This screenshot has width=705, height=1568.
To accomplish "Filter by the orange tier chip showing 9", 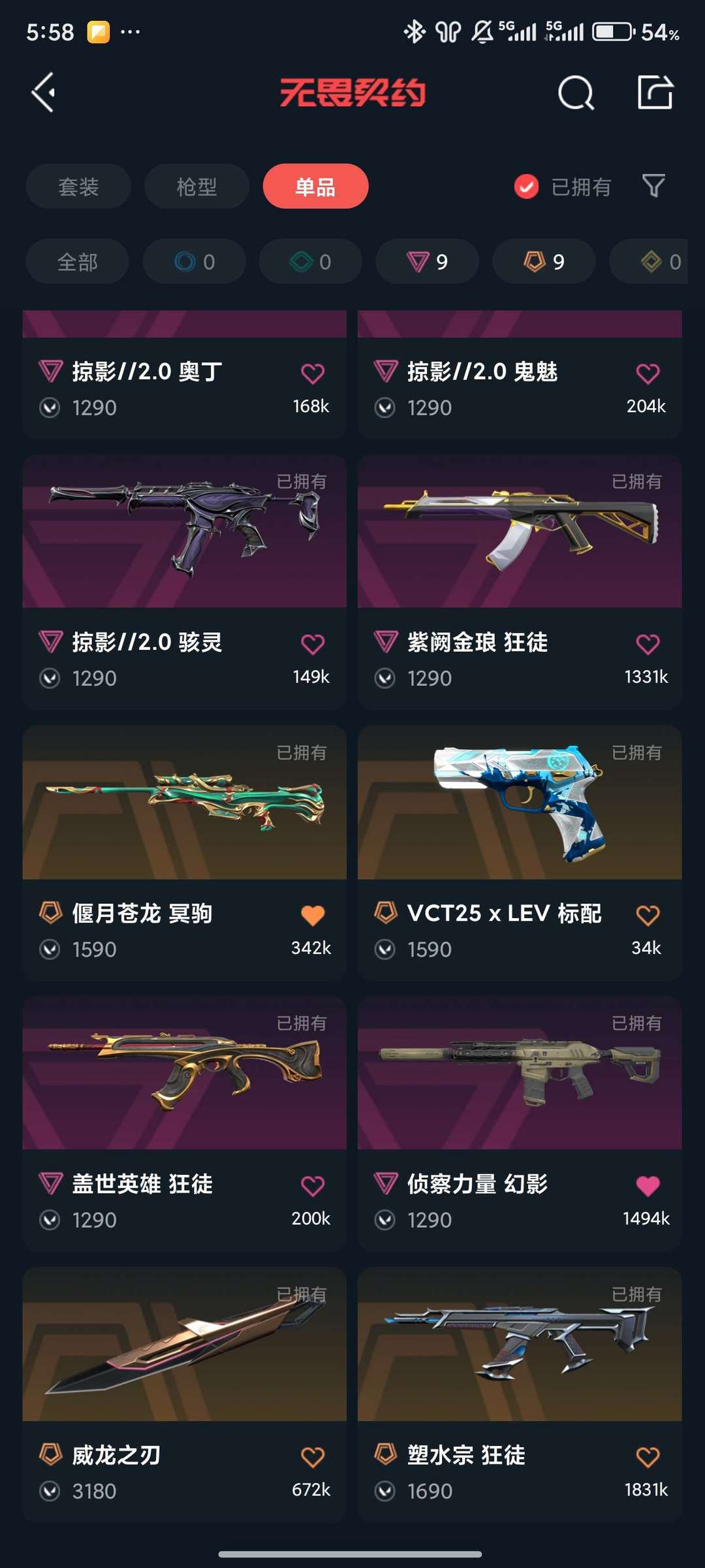I will [543, 262].
